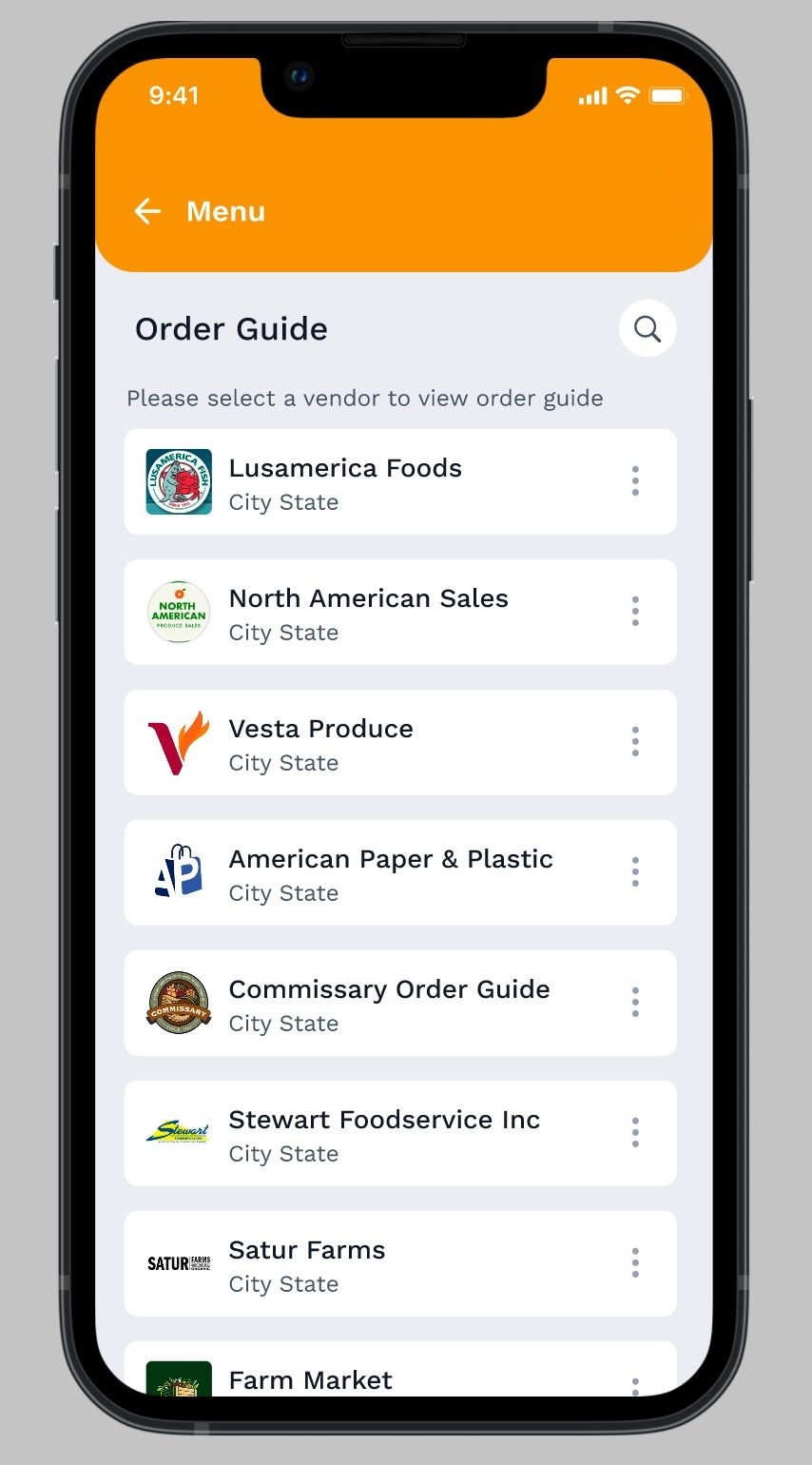Show options for Commissary Order Guide

635,1003
